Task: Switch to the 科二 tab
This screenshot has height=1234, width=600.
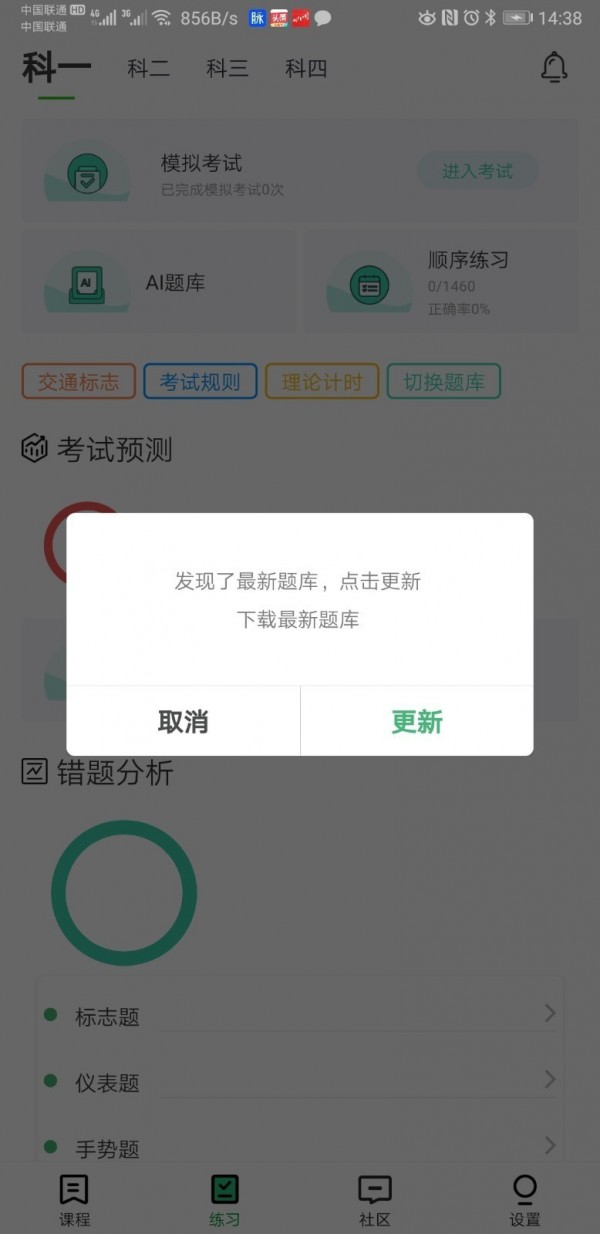Action: click(148, 68)
